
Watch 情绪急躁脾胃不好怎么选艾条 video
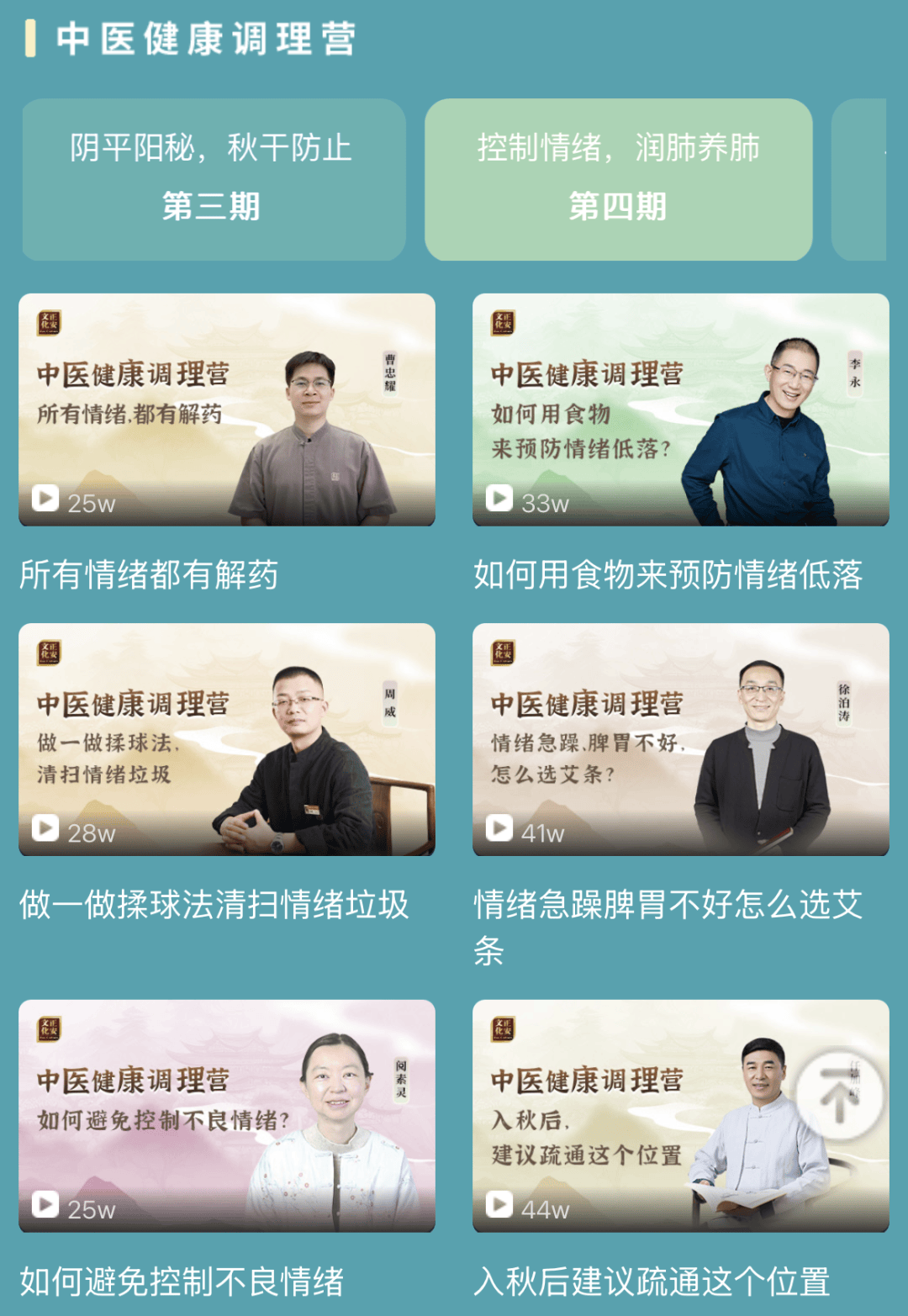tap(680, 739)
